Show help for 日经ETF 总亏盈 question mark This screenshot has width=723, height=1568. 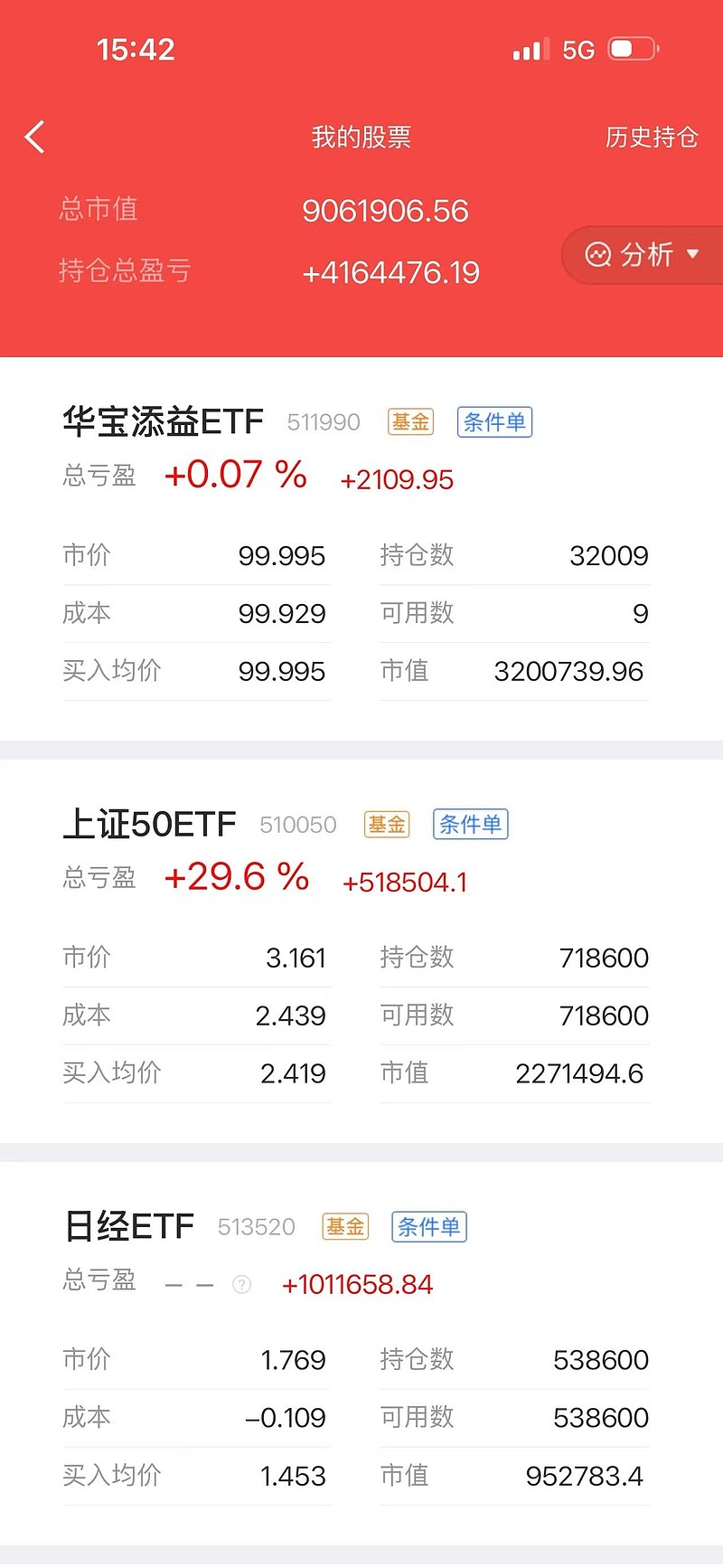[x=241, y=1285]
